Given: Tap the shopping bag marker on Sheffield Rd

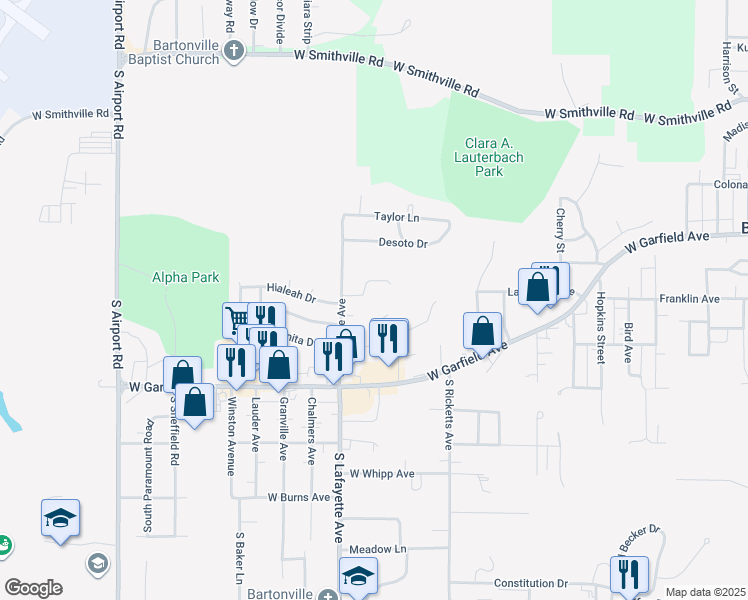Looking at the screenshot, I should pyautogui.click(x=197, y=402).
